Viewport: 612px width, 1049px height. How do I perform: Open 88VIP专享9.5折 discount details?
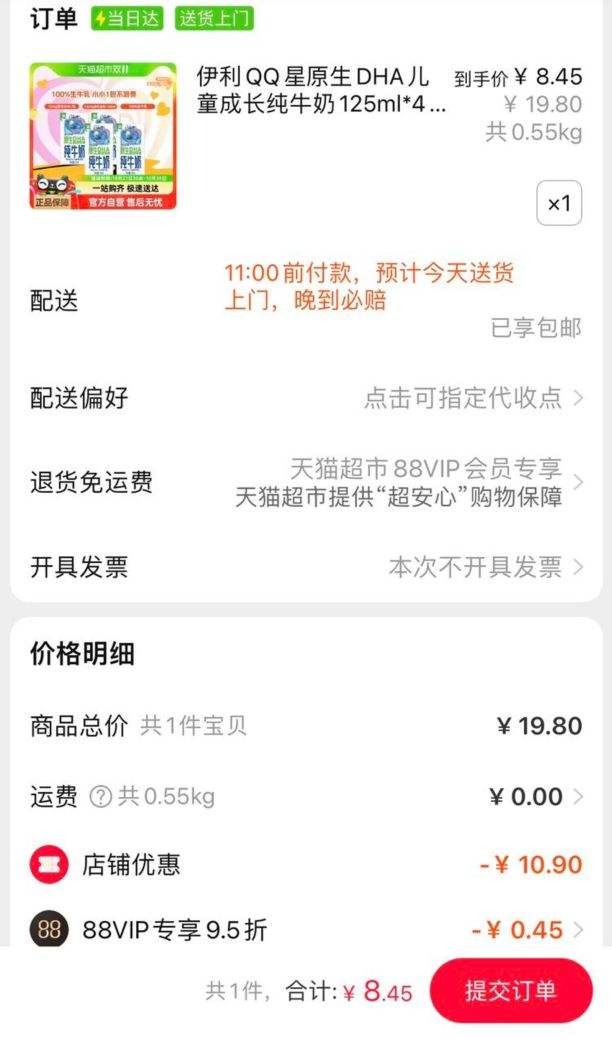click(x=306, y=930)
